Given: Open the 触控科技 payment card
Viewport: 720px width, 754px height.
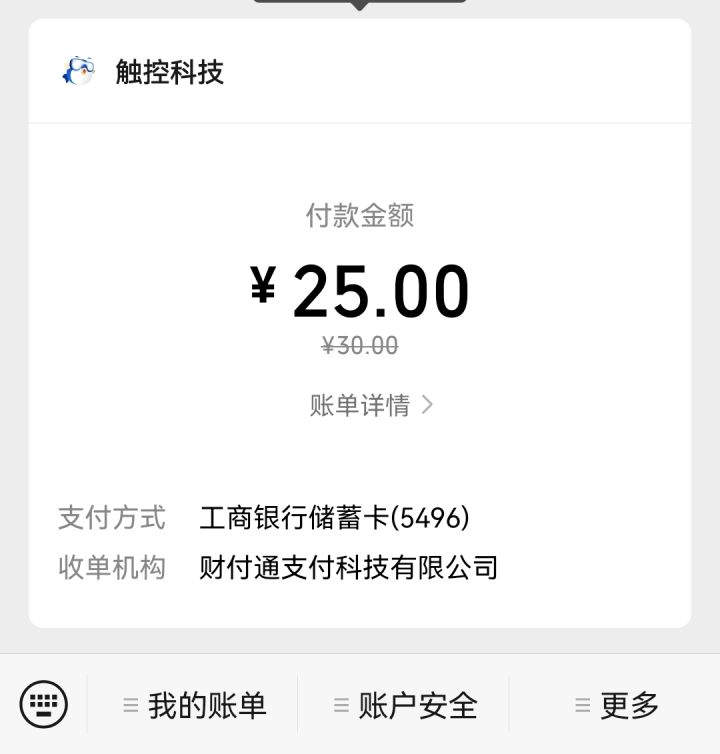Looking at the screenshot, I should coord(168,72).
